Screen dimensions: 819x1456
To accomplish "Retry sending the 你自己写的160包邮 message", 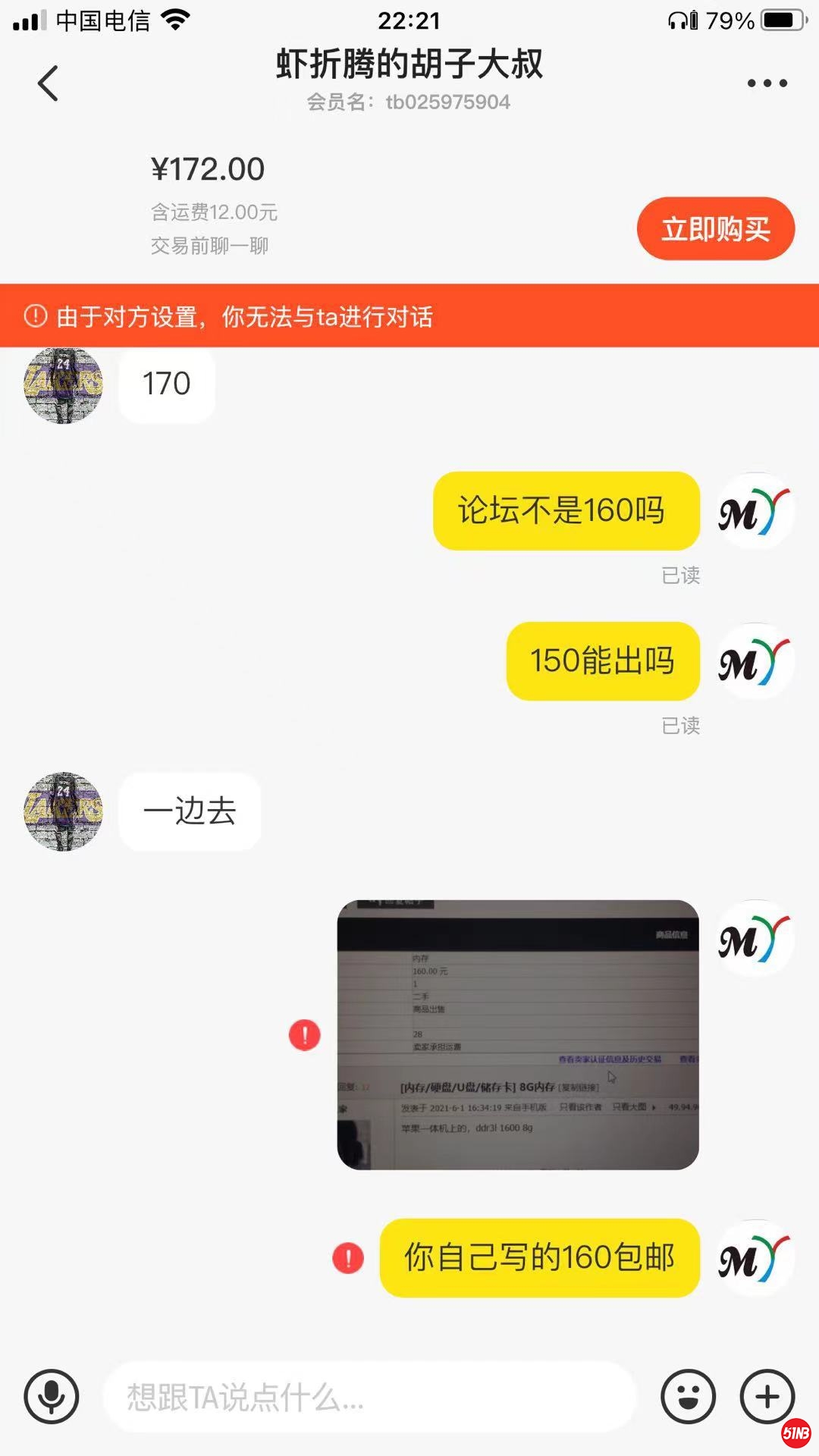I will point(348,1258).
